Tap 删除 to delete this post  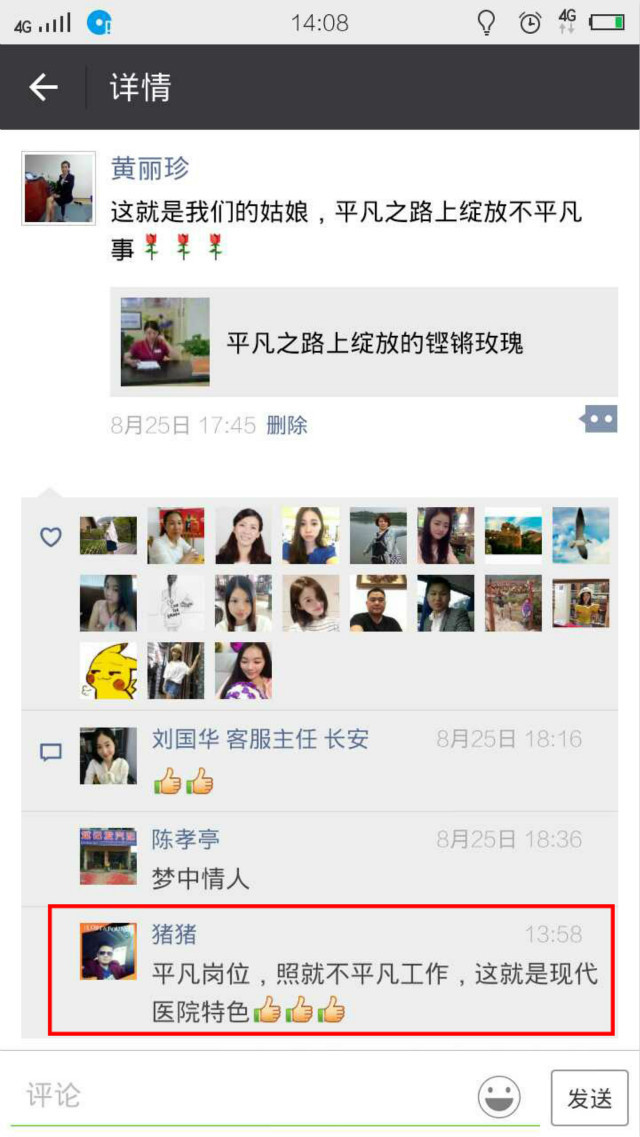(287, 425)
